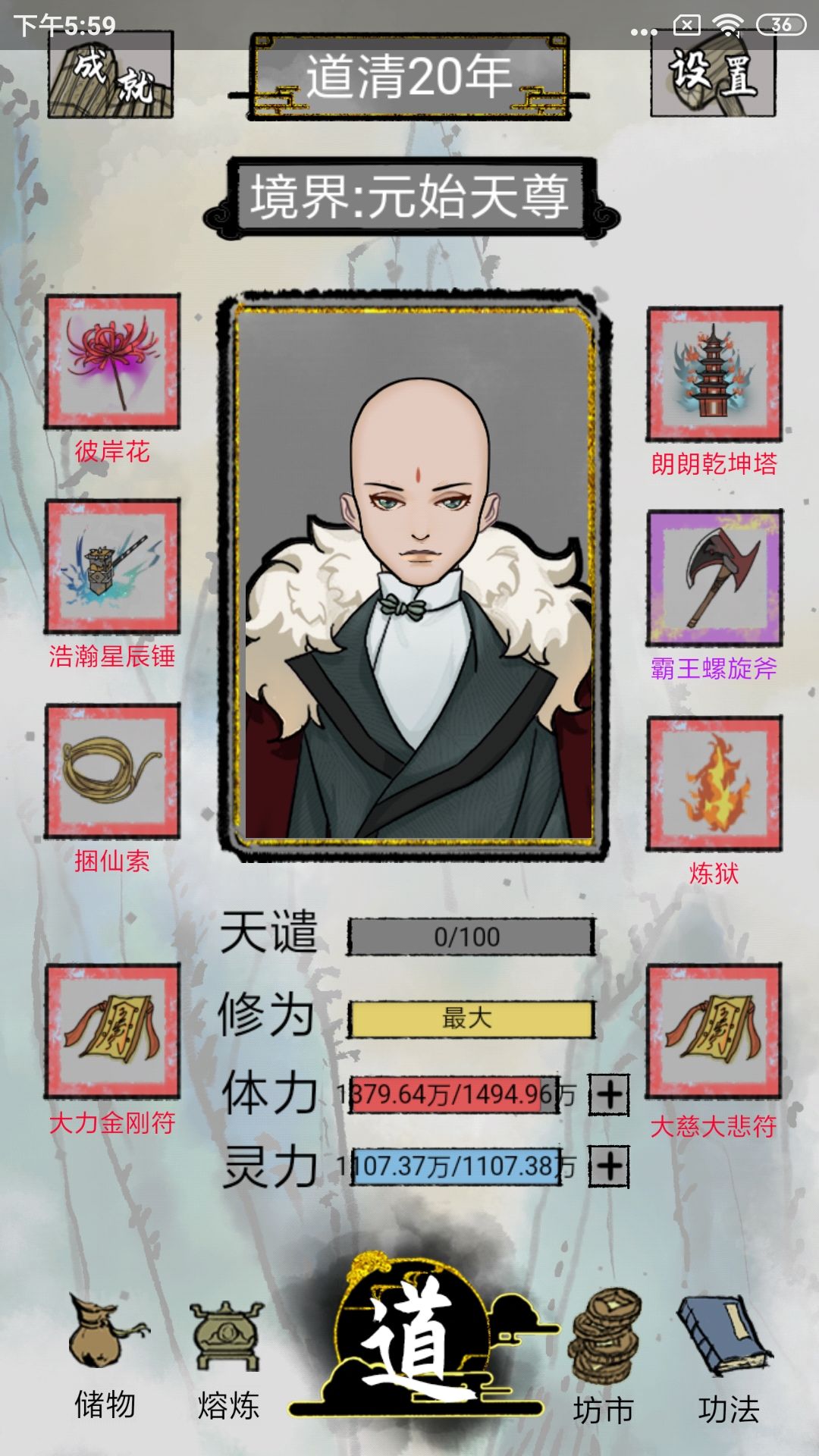Tap the plus button beside 灵力
Viewport: 819px width, 1456px height.
609,1166
